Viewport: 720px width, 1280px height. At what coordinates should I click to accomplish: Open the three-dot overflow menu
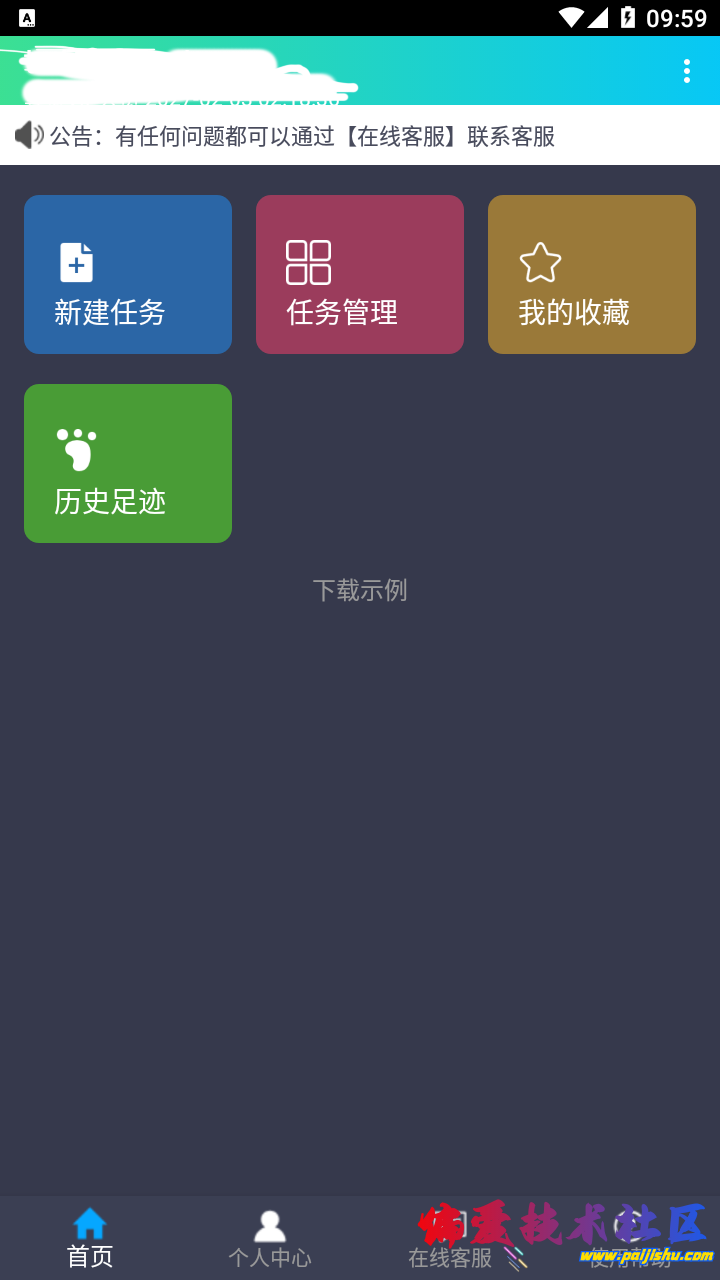click(x=686, y=71)
